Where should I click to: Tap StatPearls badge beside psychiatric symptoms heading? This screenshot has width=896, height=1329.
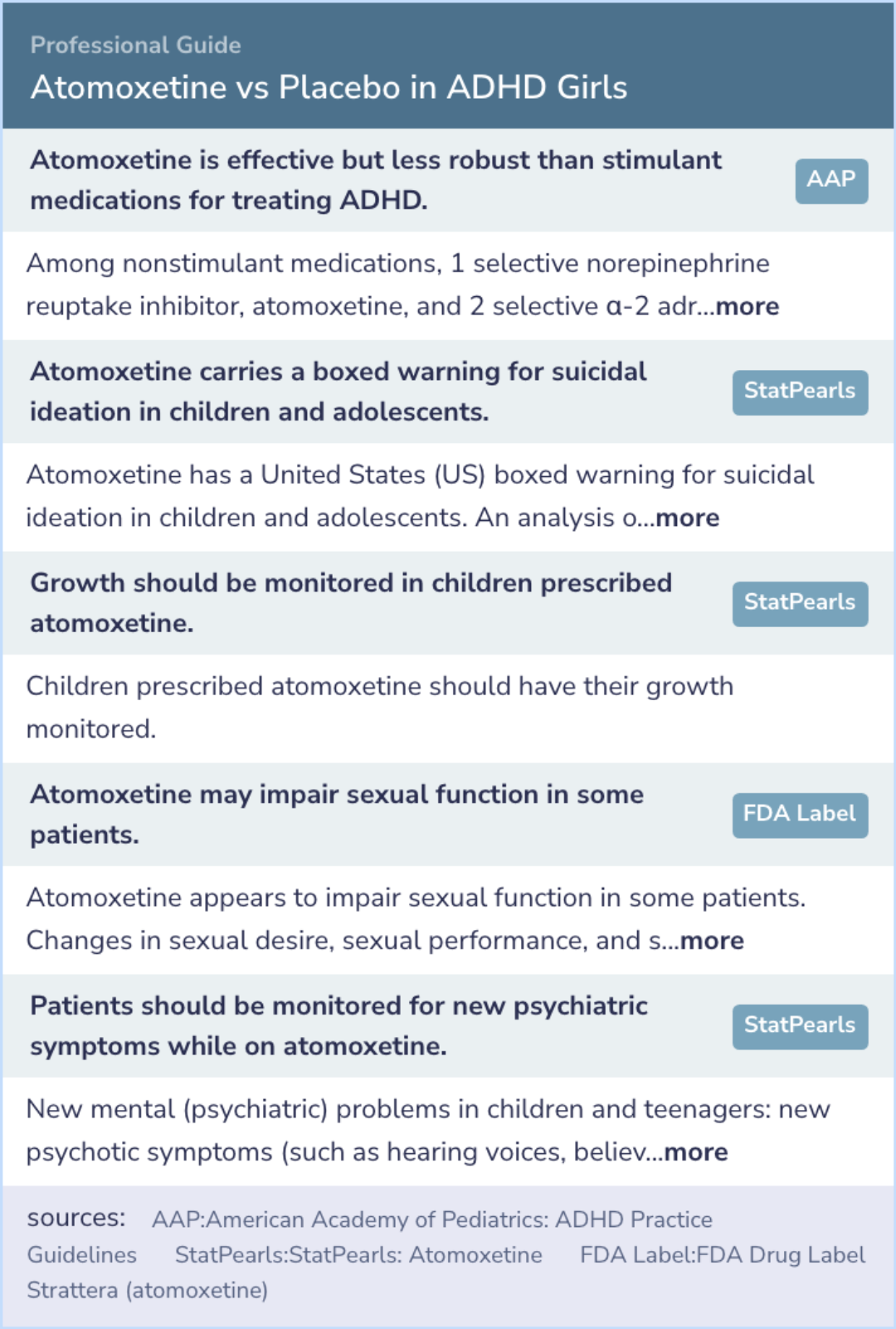[799, 1026]
